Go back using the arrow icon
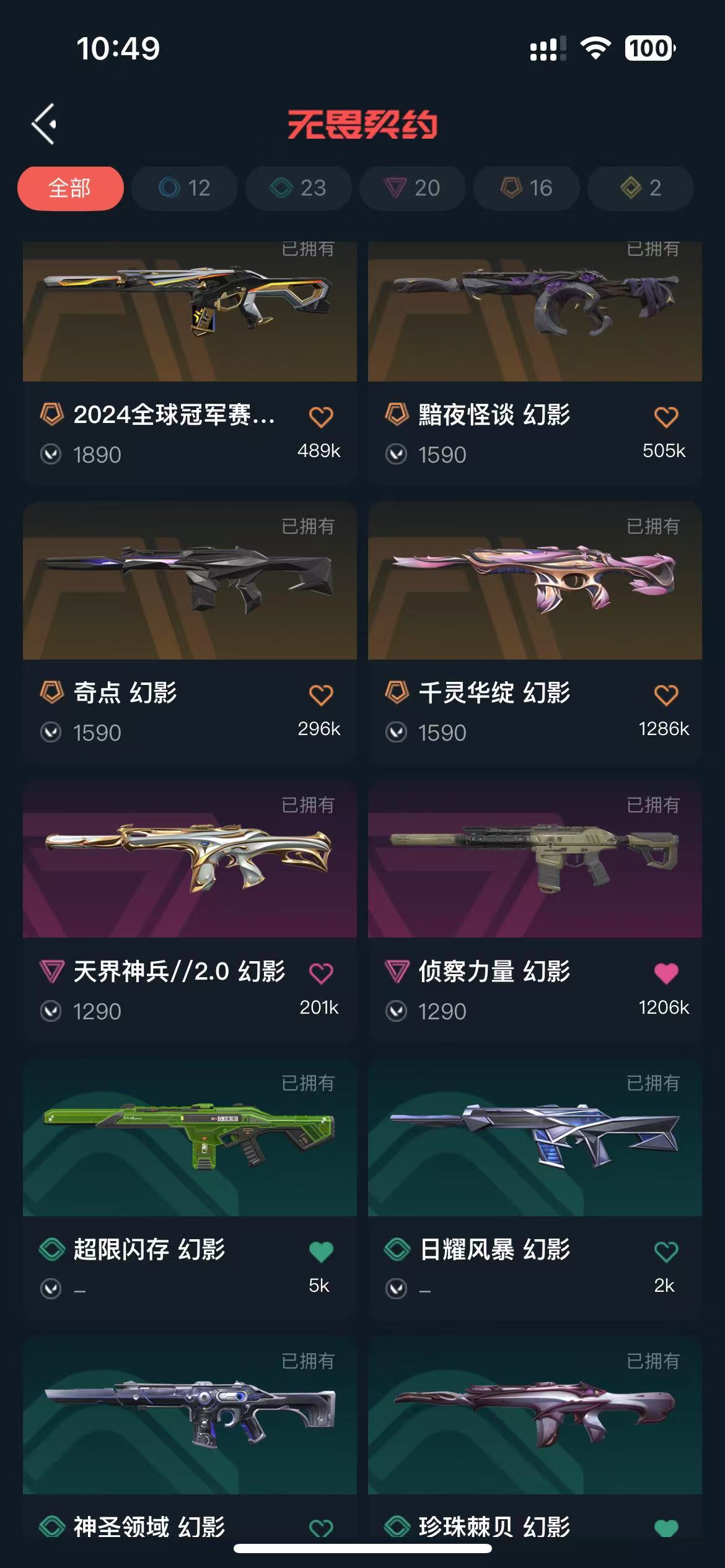This screenshot has width=725, height=1568. (45, 124)
